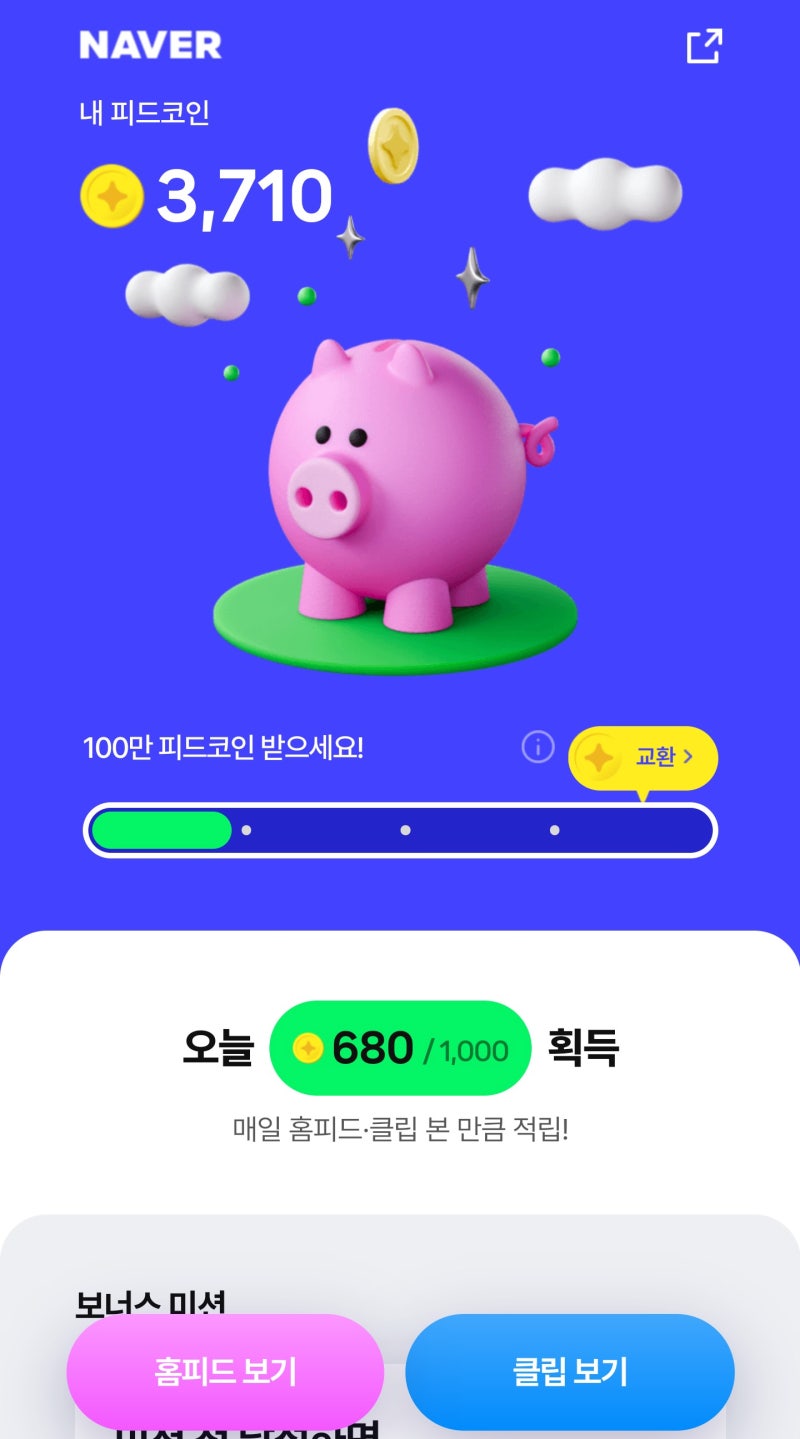Switch to the 홈피드 보기 tab

click(225, 1371)
